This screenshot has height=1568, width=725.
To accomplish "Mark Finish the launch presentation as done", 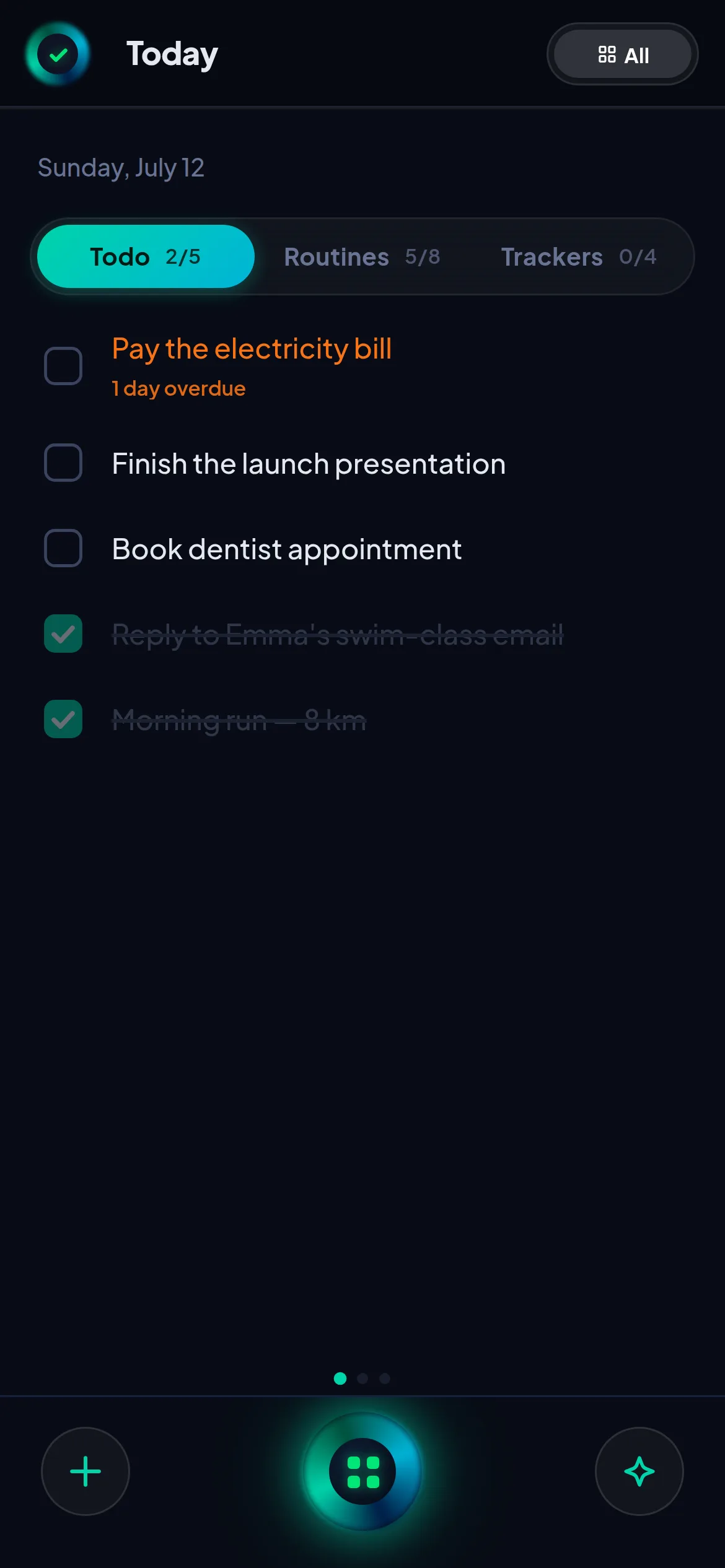I will pos(63,463).
